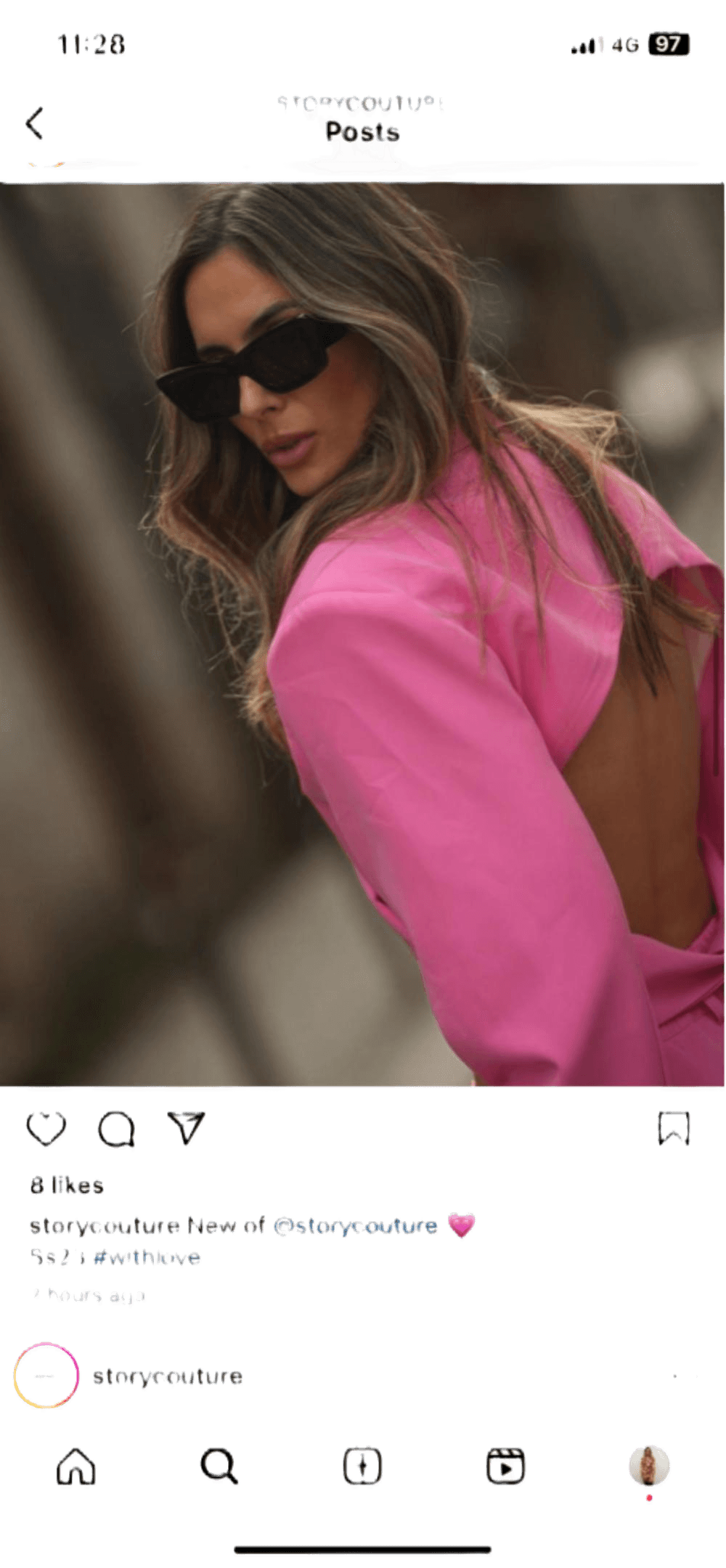Open the create new post tab
The height and width of the screenshot is (1568, 726).
coord(362,1466)
